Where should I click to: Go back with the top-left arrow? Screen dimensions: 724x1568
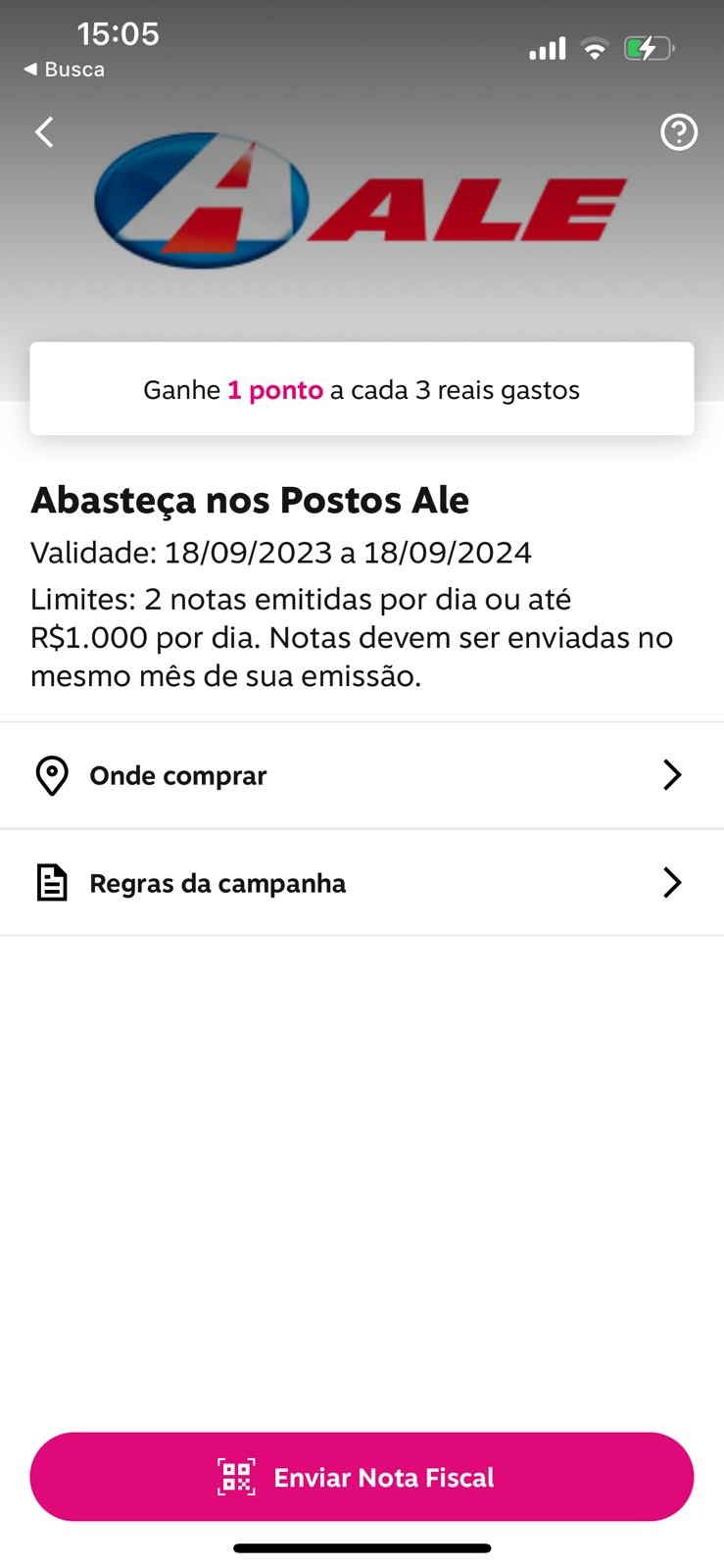click(44, 132)
